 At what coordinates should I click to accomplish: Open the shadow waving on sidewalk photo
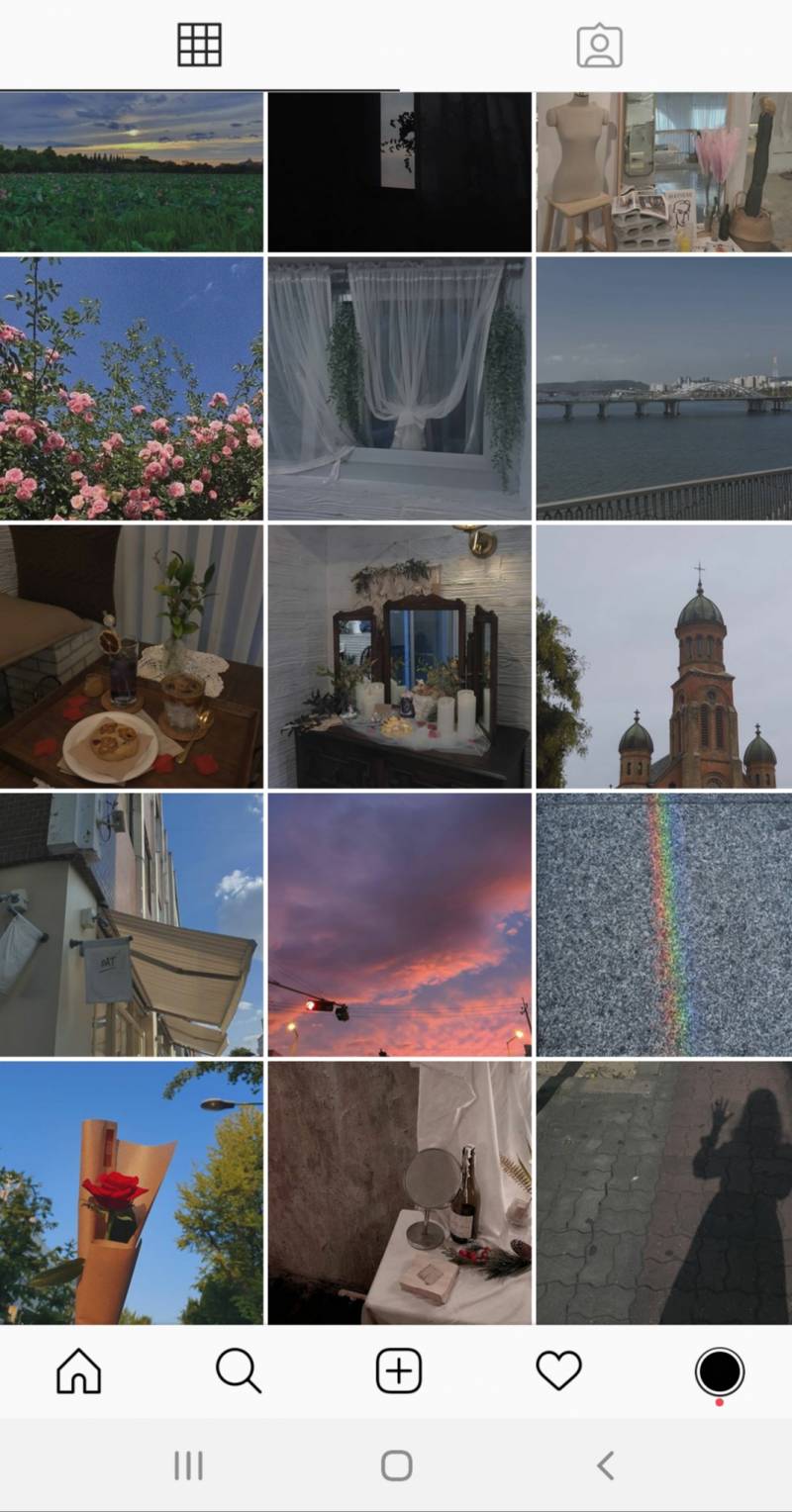pyautogui.click(x=663, y=1192)
